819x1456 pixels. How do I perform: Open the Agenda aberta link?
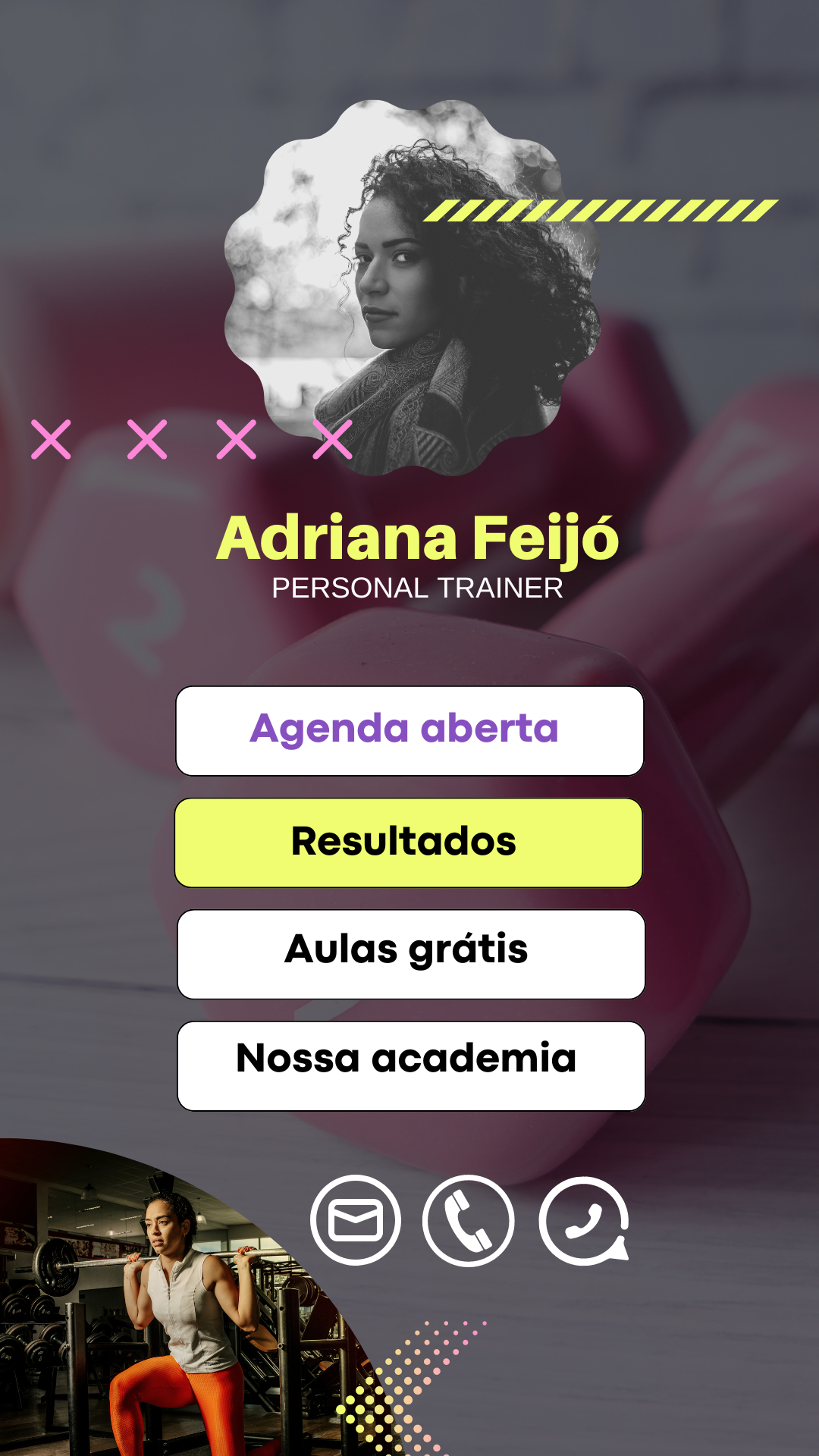pyautogui.click(x=409, y=730)
